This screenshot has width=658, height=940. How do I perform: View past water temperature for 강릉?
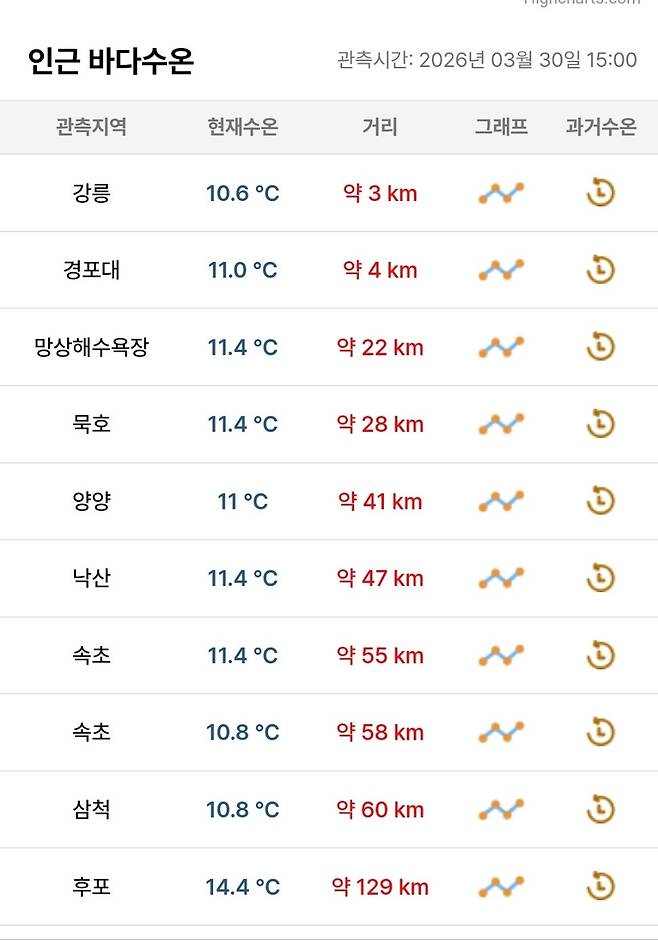click(x=600, y=193)
